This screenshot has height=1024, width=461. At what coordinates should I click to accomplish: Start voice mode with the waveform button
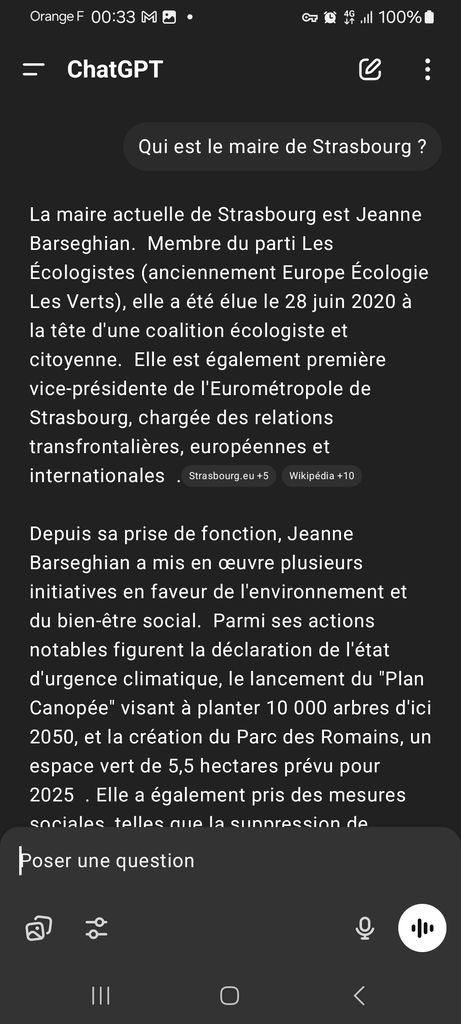coord(422,928)
